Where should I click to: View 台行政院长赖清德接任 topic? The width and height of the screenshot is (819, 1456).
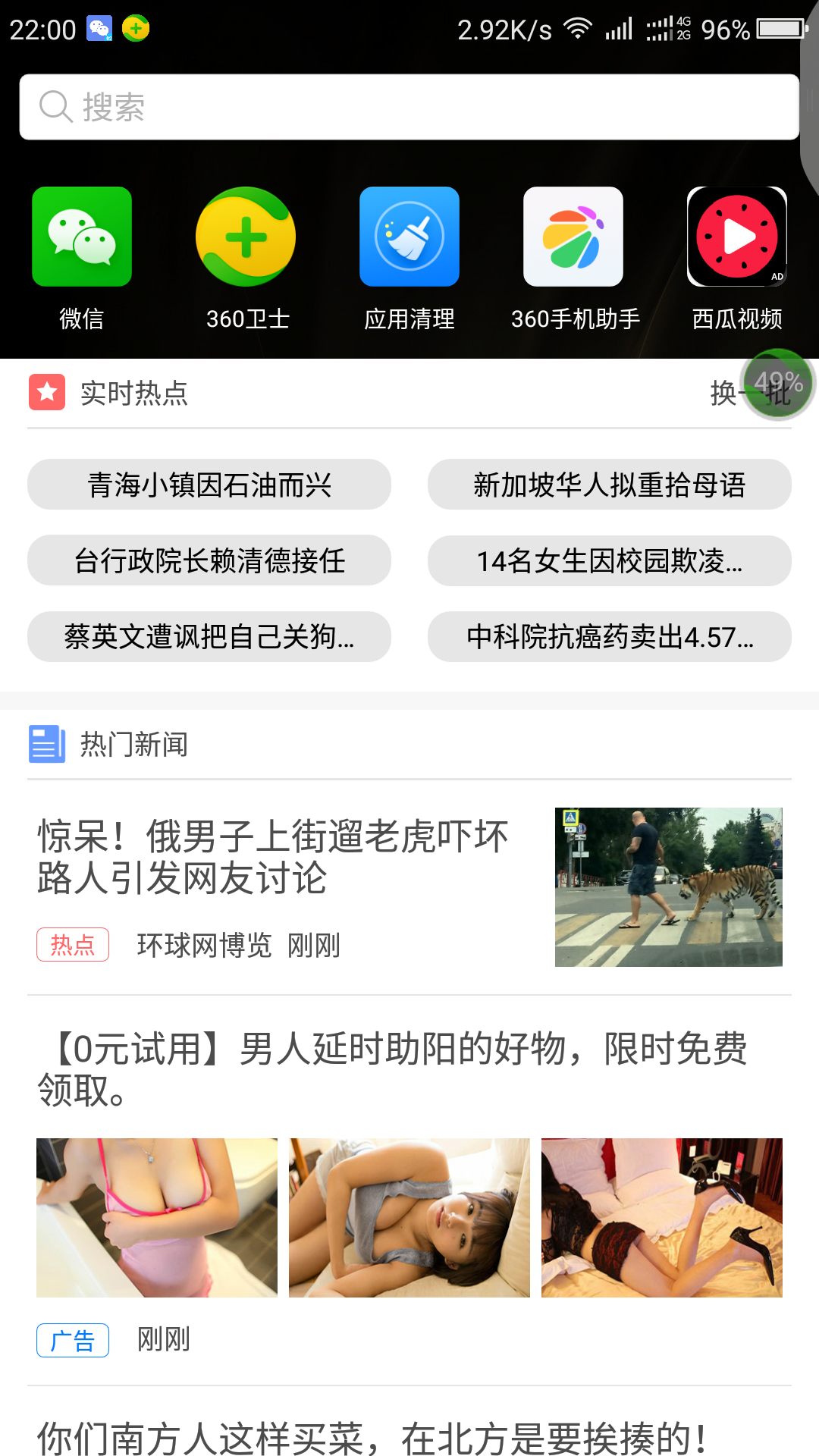pyautogui.click(x=209, y=560)
